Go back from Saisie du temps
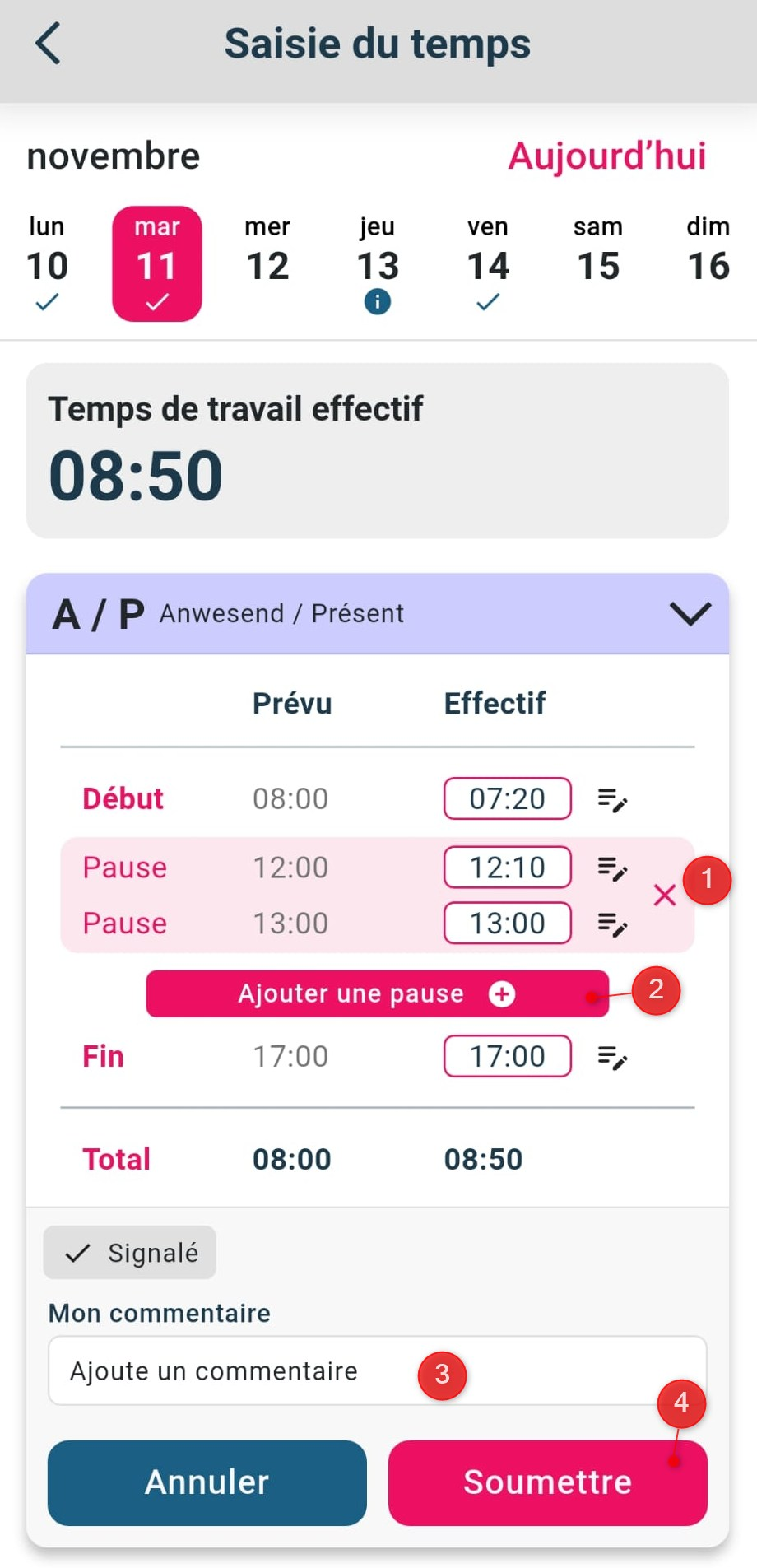 49,44
